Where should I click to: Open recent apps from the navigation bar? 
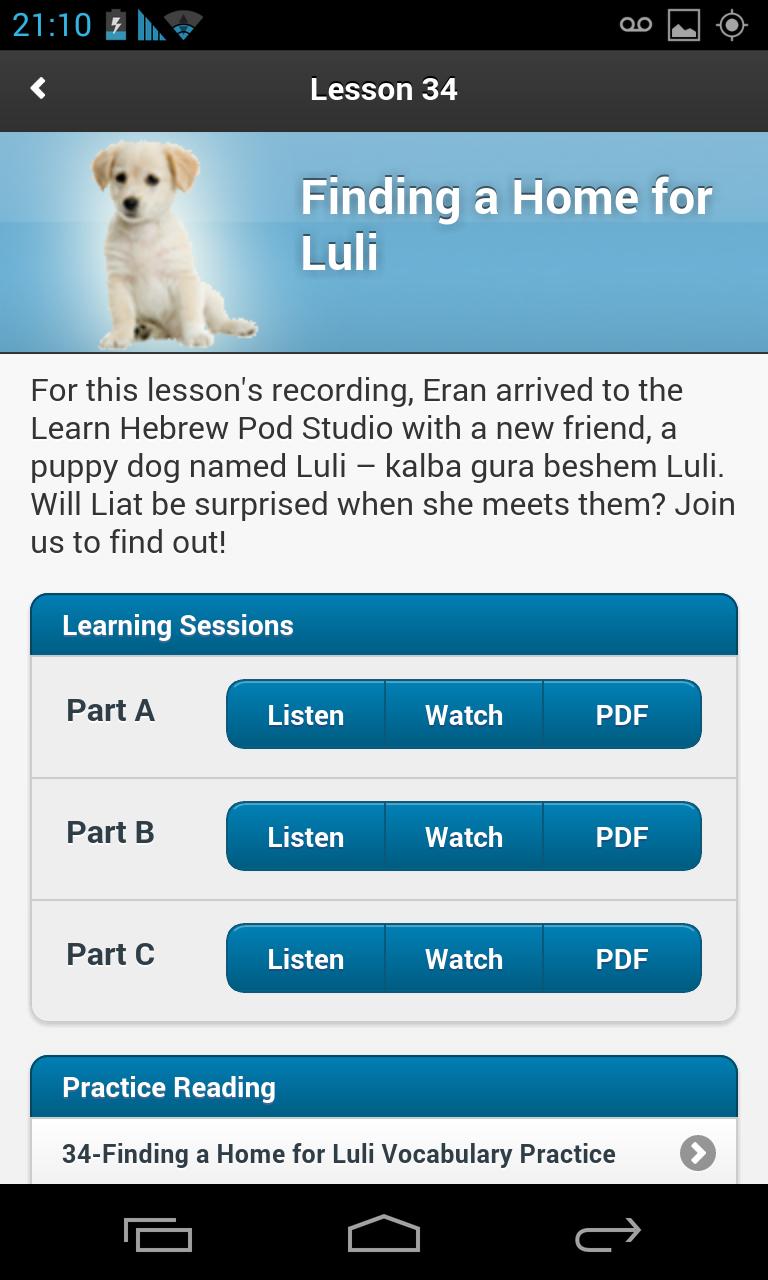coord(157,1235)
